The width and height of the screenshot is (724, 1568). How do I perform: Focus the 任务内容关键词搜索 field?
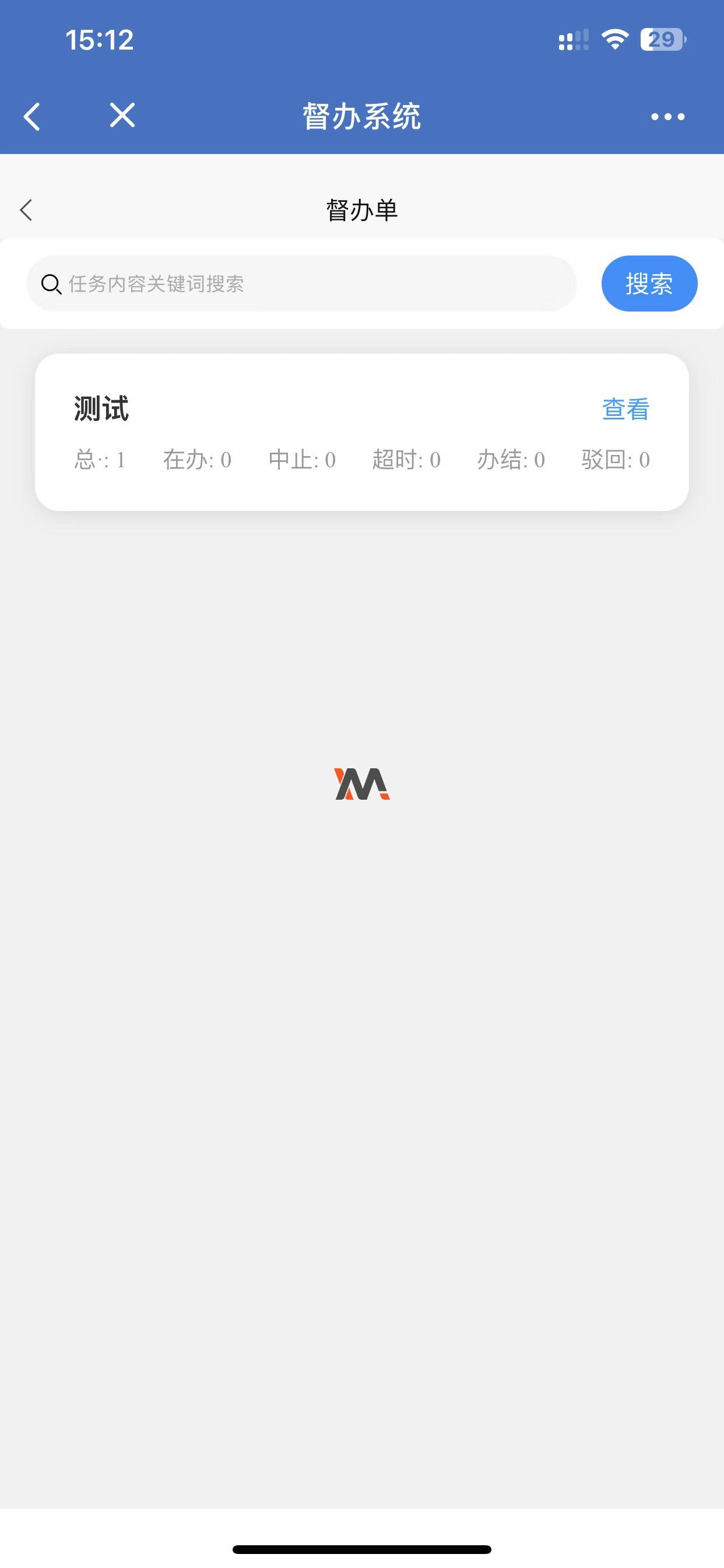click(x=301, y=283)
